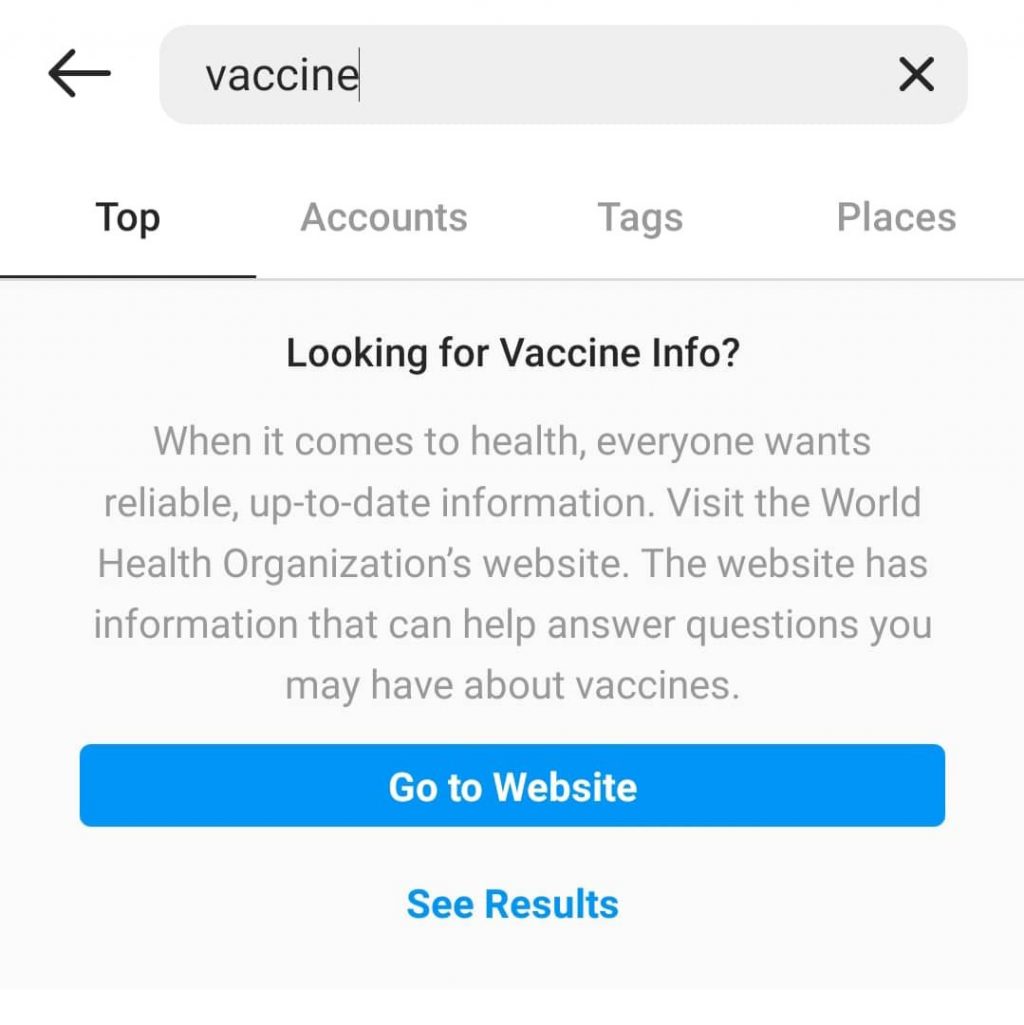Go back using the arrow icon
The height and width of the screenshot is (1025, 1024).
[79, 75]
